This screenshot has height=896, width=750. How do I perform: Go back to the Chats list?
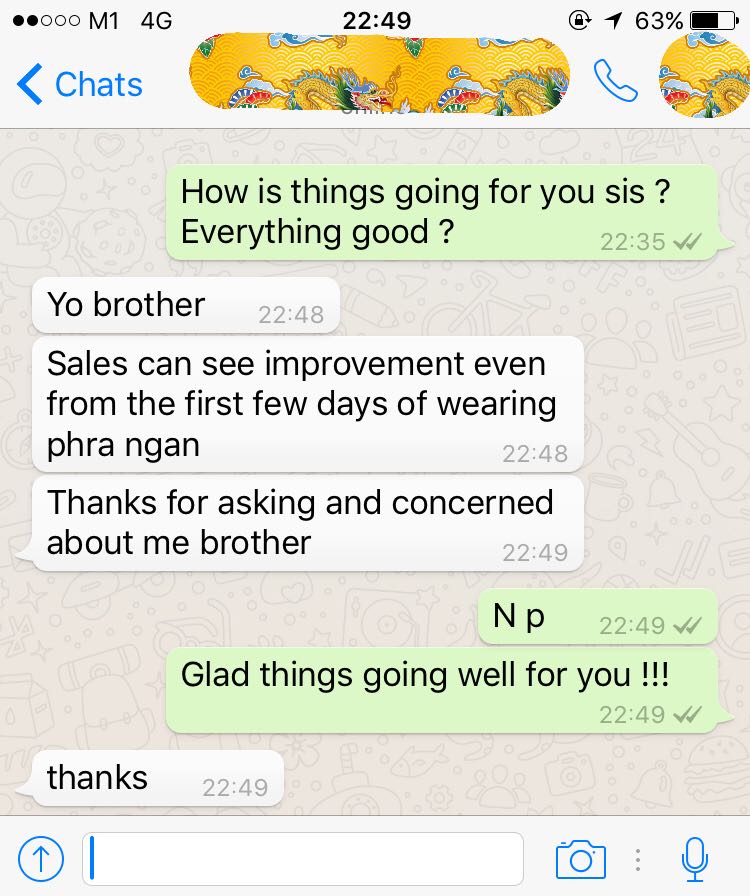point(80,85)
